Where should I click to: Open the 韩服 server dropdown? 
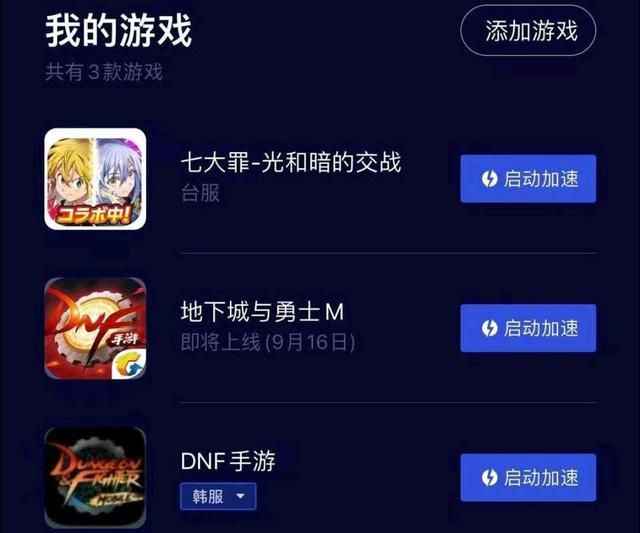[x=218, y=496]
